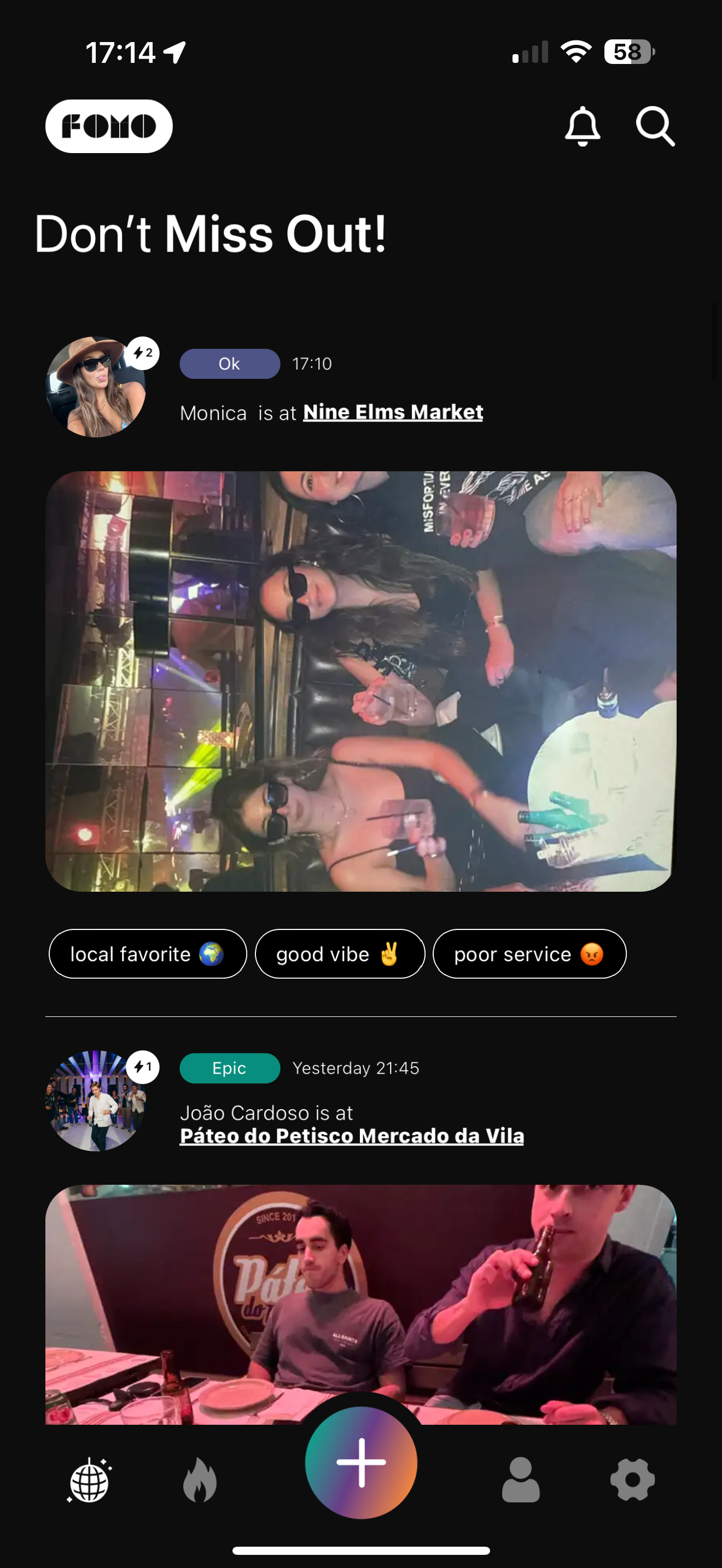Tap the 'Epic' status pill on João's post
This screenshot has width=722, height=1568.
click(x=230, y=1068)
